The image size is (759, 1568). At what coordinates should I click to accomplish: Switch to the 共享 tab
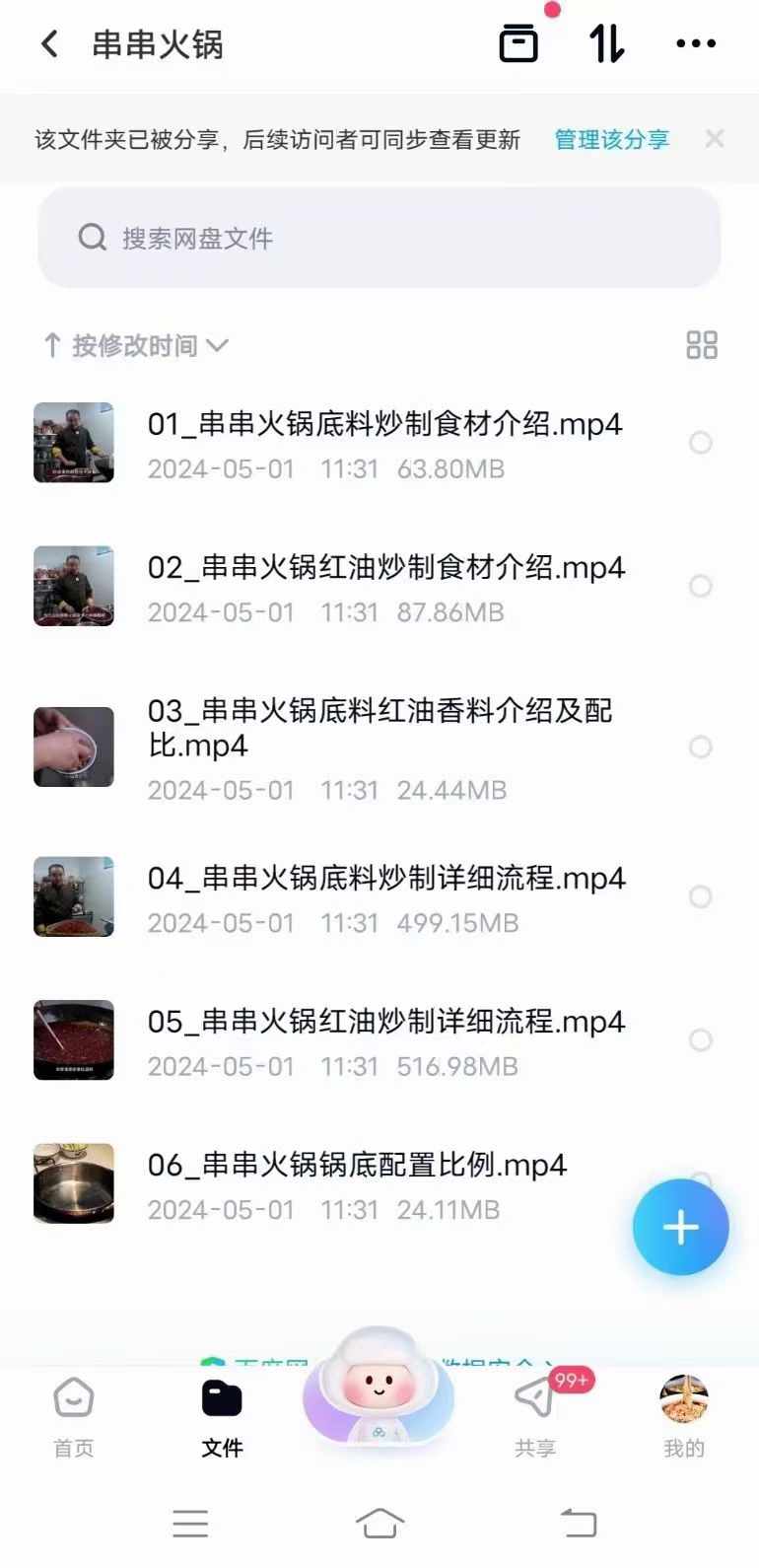[x=535, y=1417]
